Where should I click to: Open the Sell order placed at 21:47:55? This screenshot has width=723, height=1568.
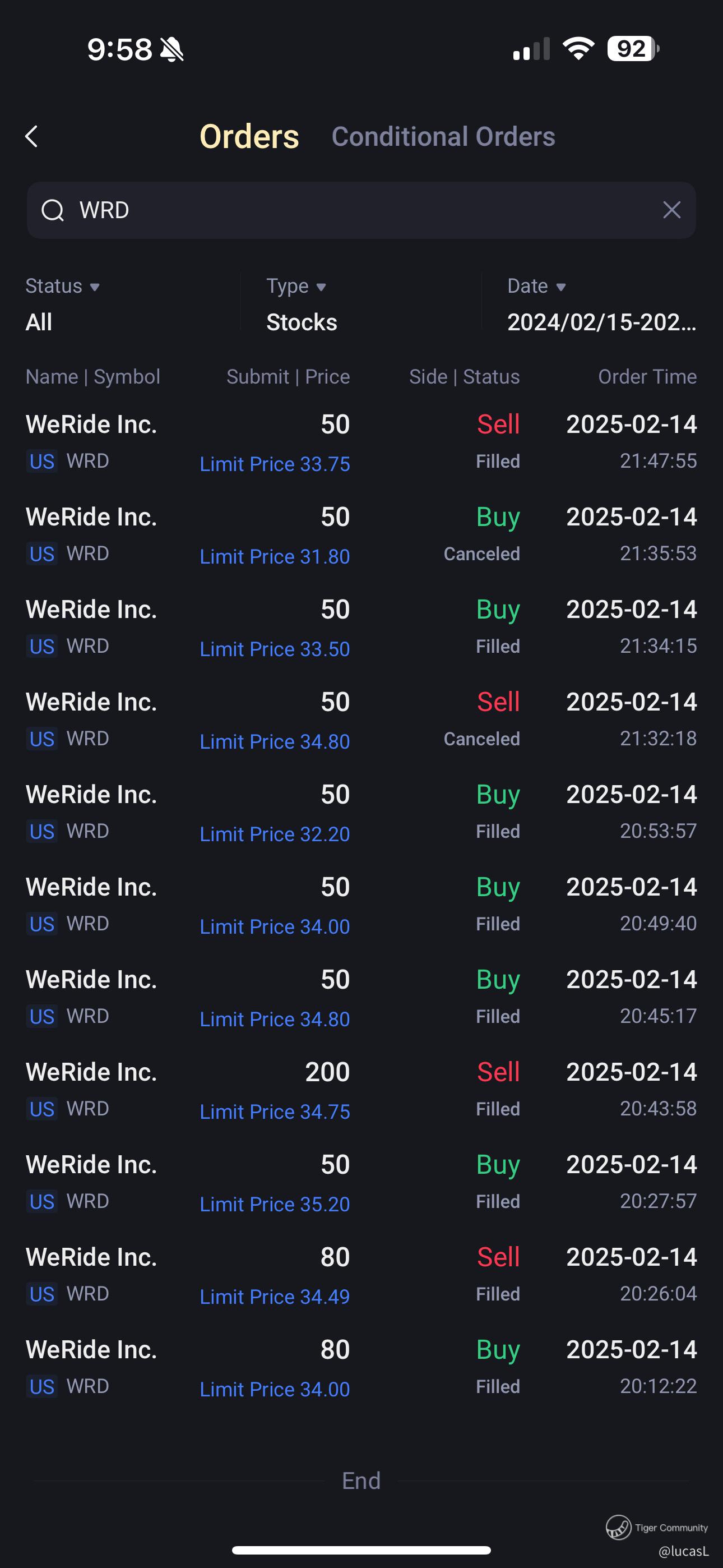coord(361,442)
